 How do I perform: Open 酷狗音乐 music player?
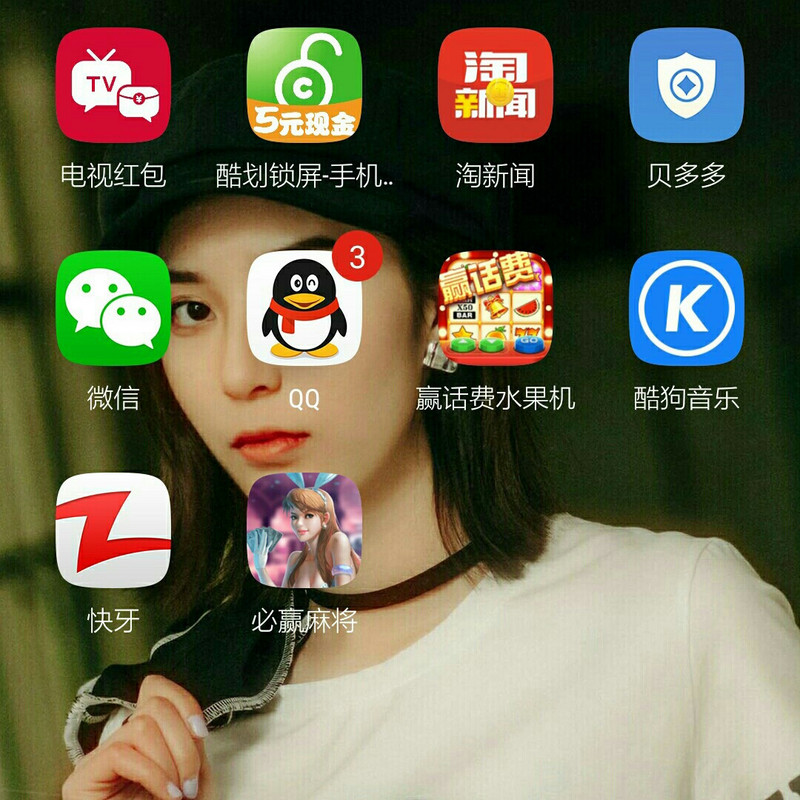686,307
